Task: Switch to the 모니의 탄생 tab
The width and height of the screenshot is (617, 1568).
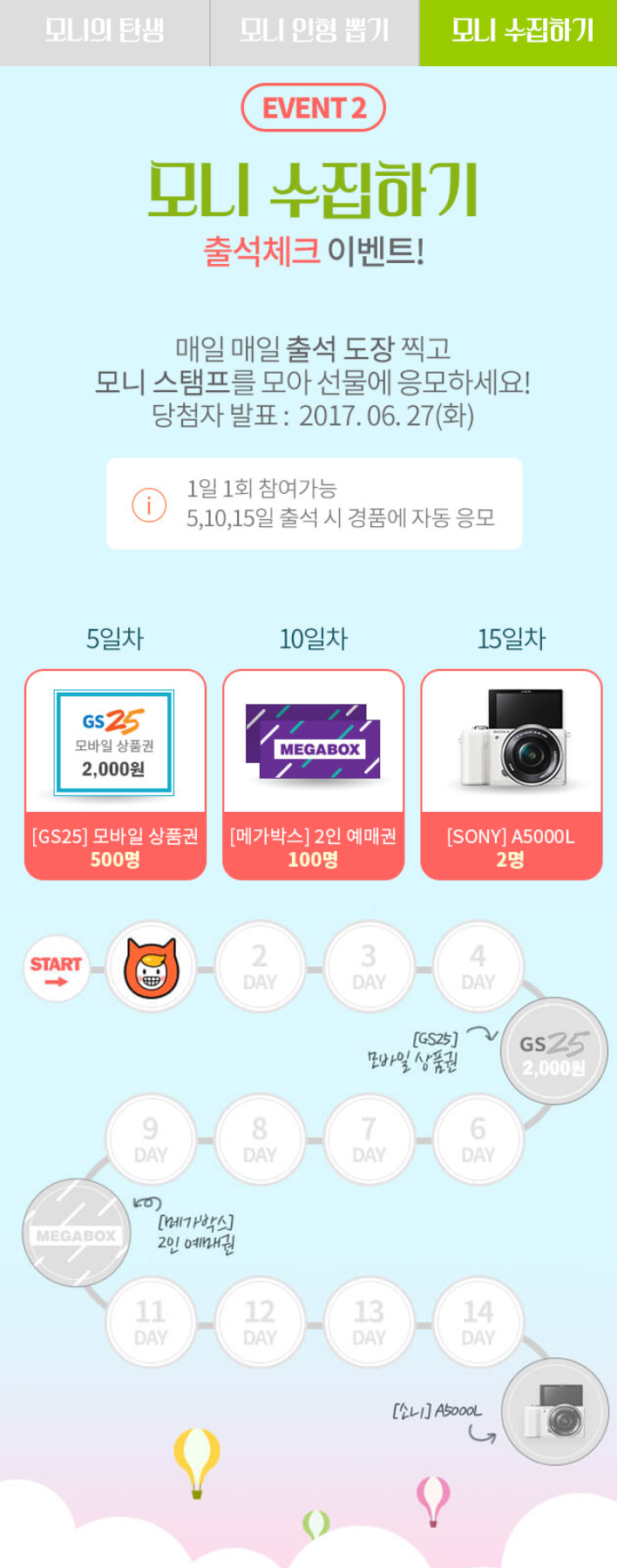Action: coord(105,31)
